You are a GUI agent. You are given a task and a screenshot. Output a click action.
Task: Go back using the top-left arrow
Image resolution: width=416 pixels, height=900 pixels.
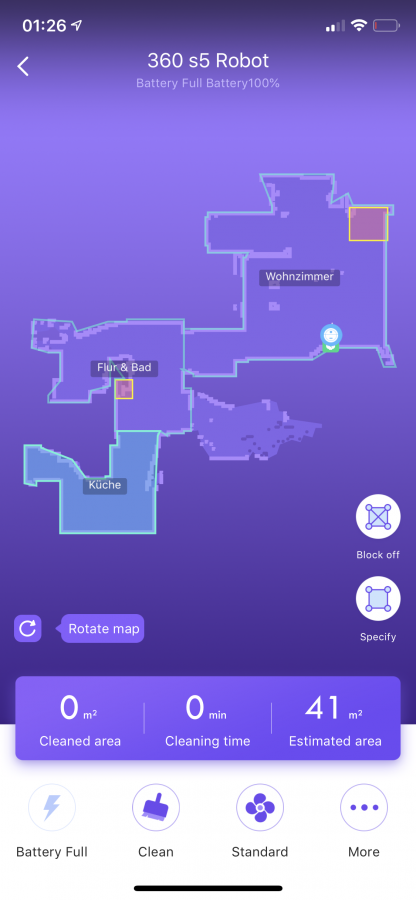click(x=23, y=67)
